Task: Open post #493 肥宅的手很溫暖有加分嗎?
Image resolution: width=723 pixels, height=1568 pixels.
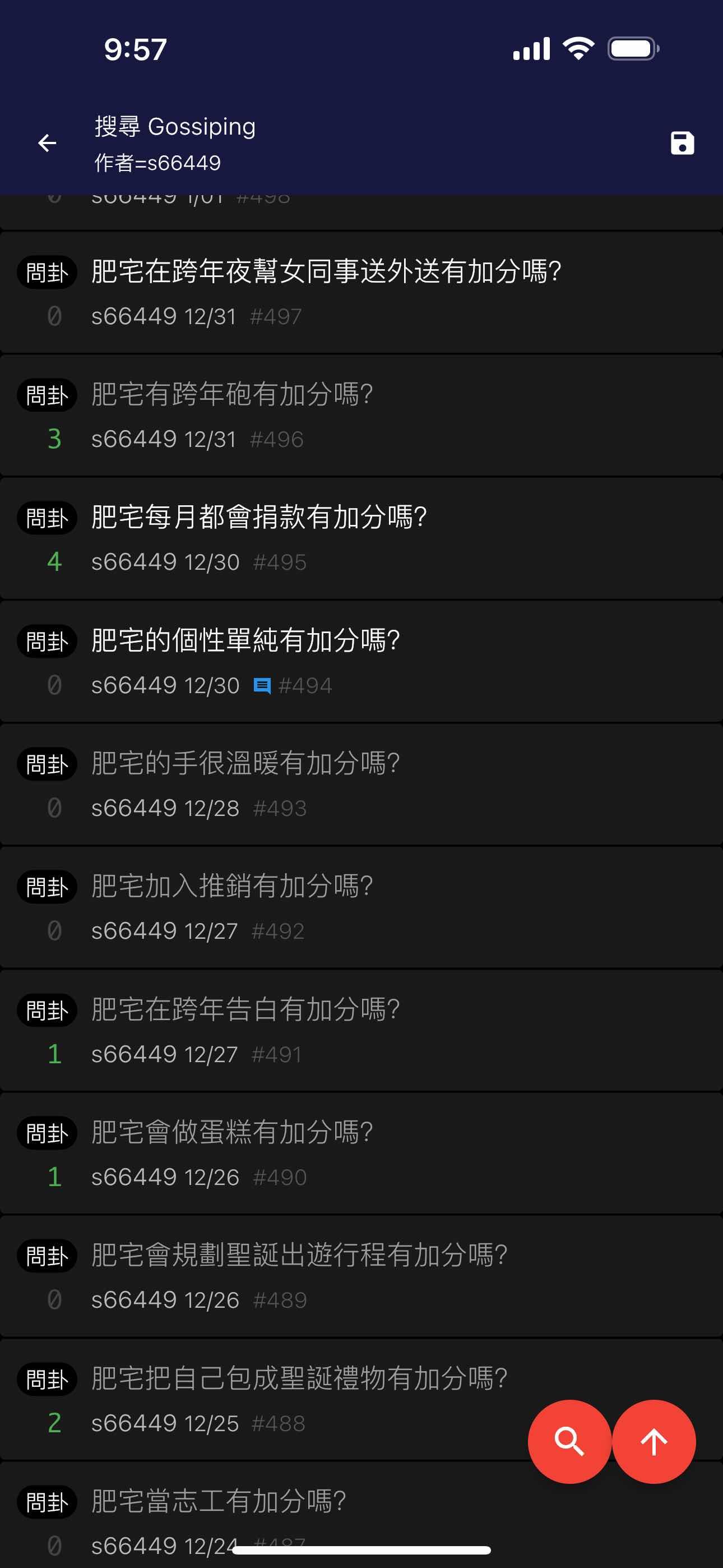Action: point(361,785)
